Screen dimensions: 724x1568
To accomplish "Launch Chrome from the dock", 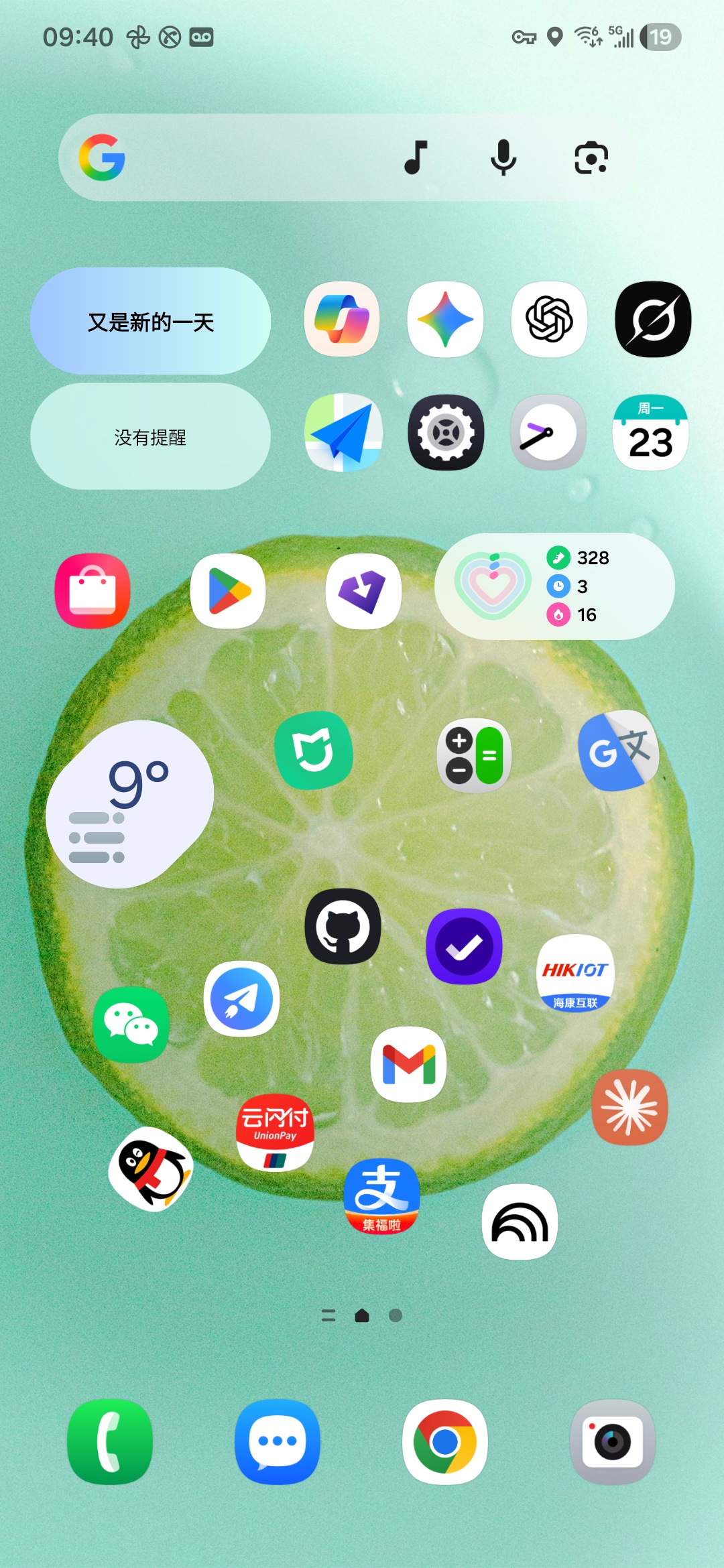I will tap(444, 1441).
